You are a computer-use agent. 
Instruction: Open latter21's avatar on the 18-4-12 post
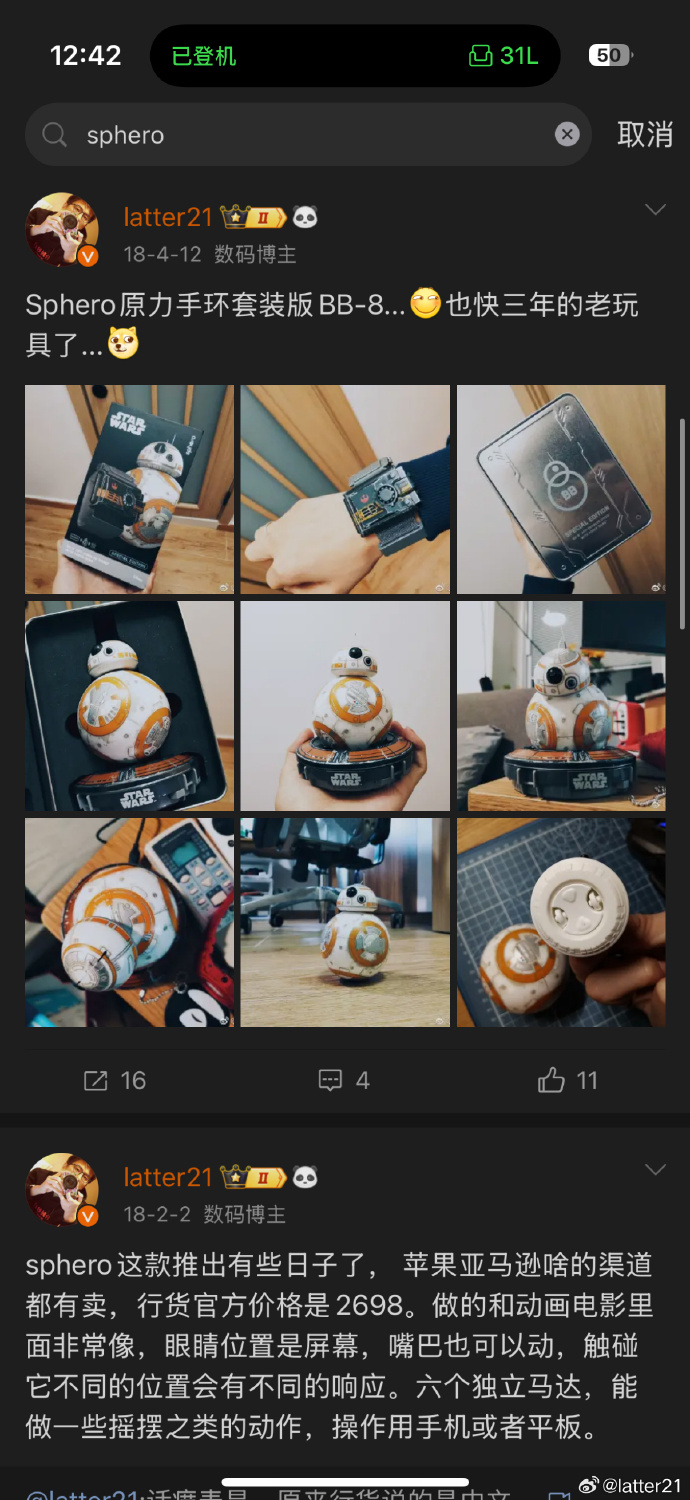[62, 230]
